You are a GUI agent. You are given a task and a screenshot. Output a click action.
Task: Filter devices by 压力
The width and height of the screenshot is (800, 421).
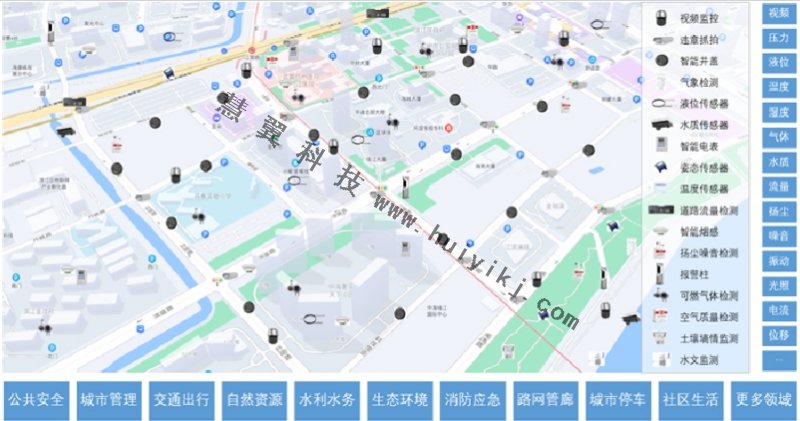point(779,38)
